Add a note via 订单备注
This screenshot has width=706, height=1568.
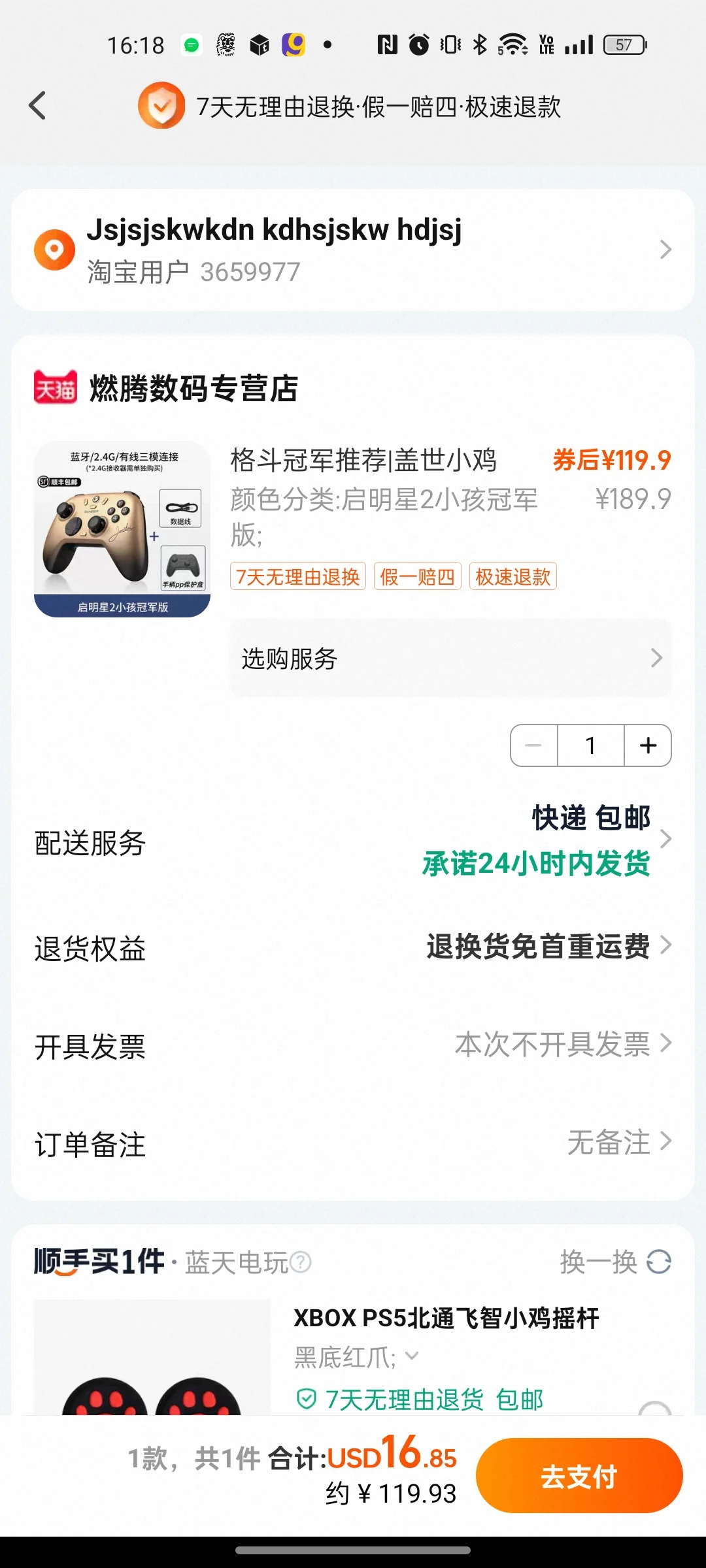coord(353,1143)
